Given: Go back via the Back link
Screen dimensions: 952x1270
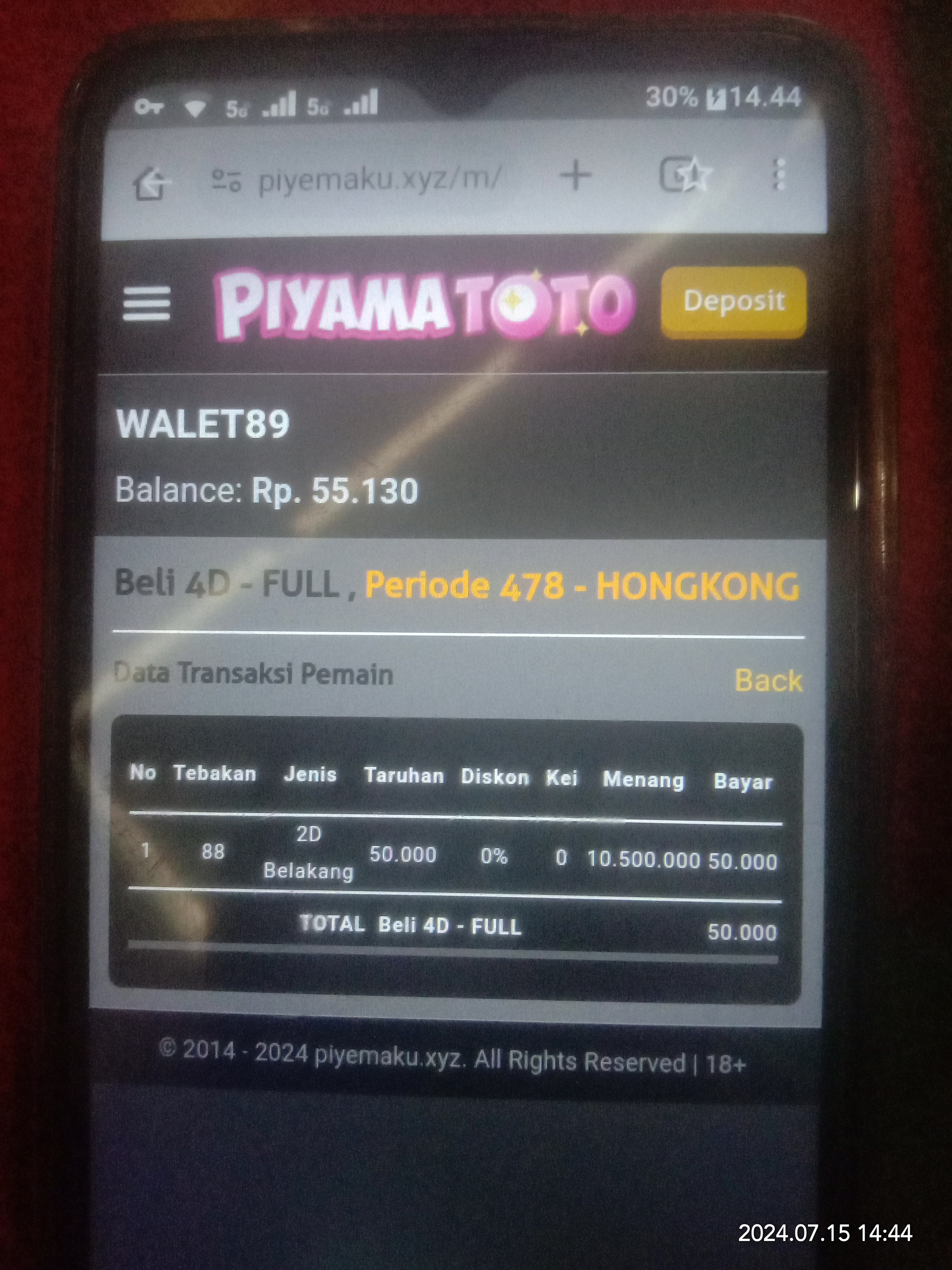Looking at the screenshot, I should [x=768, y=680].
